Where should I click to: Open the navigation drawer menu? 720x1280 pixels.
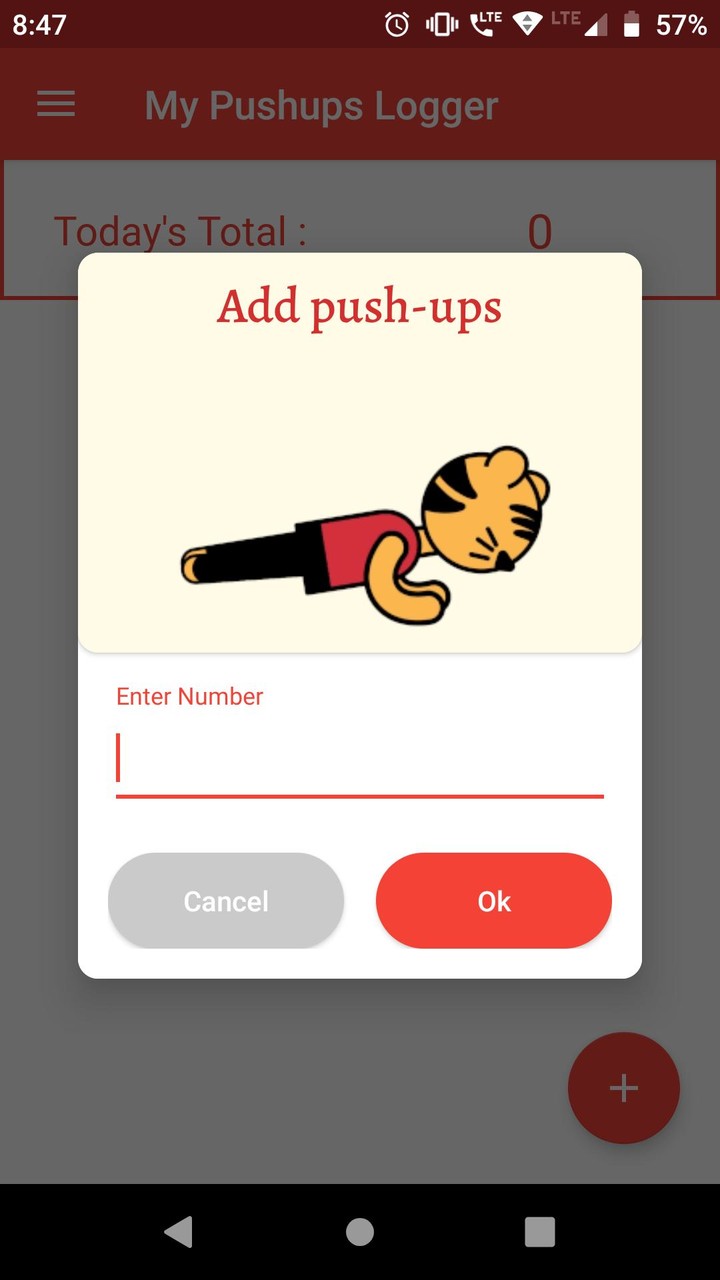pyautogui.click(x=55, y=104)
